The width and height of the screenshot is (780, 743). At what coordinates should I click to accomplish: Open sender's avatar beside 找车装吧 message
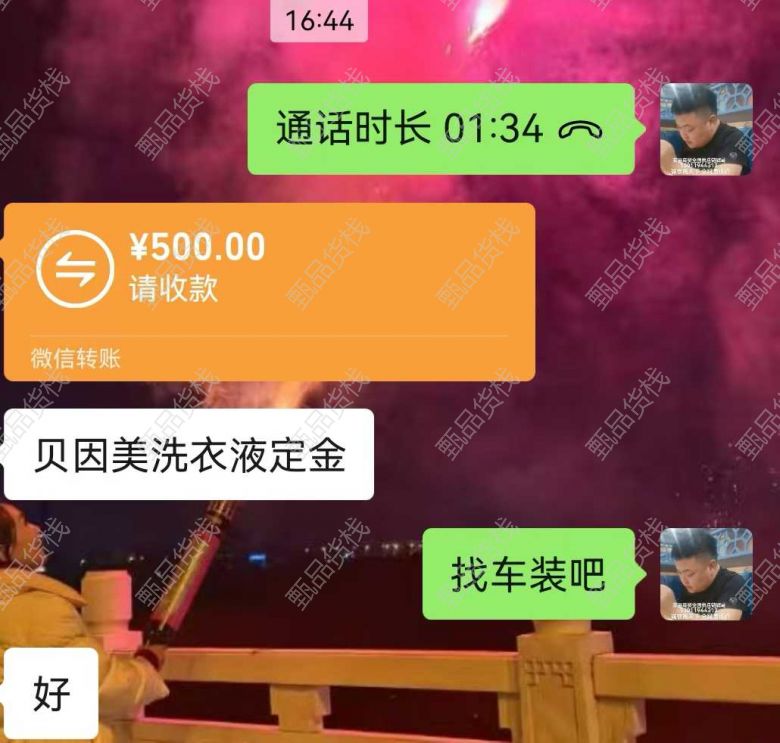click(706, 574)
